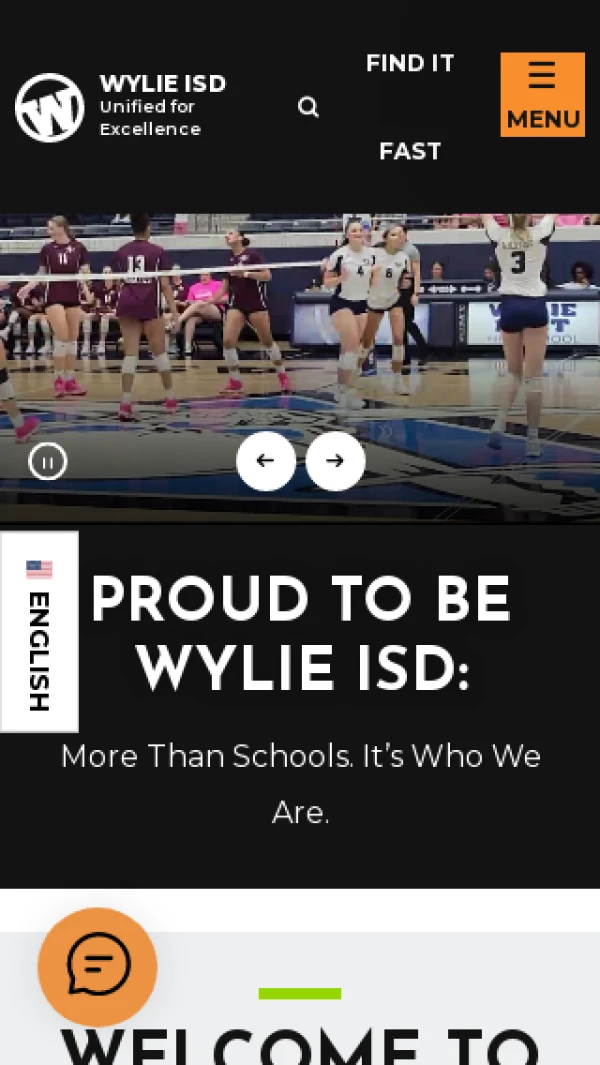The image size is (600, 1065).
Task: Start a chat via orange bubble
Action: [97, 966]
